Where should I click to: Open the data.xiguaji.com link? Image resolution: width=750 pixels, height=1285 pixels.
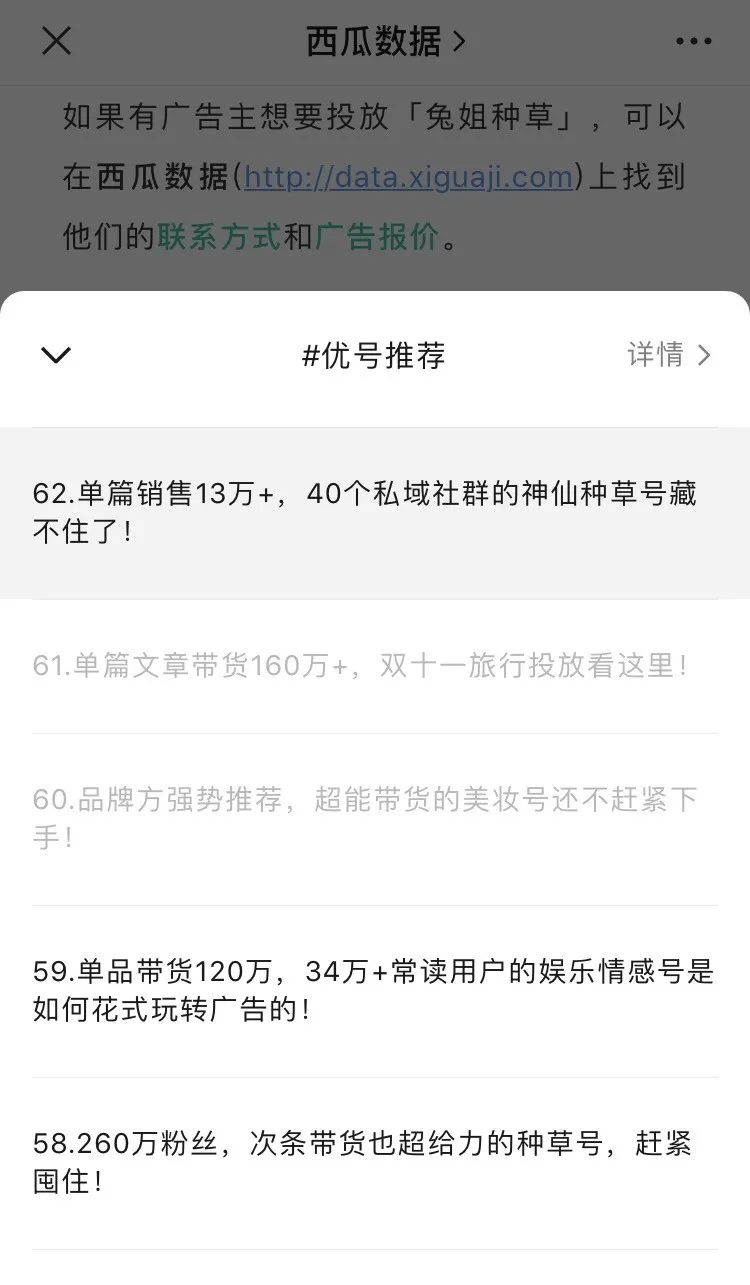pos(409,177)
